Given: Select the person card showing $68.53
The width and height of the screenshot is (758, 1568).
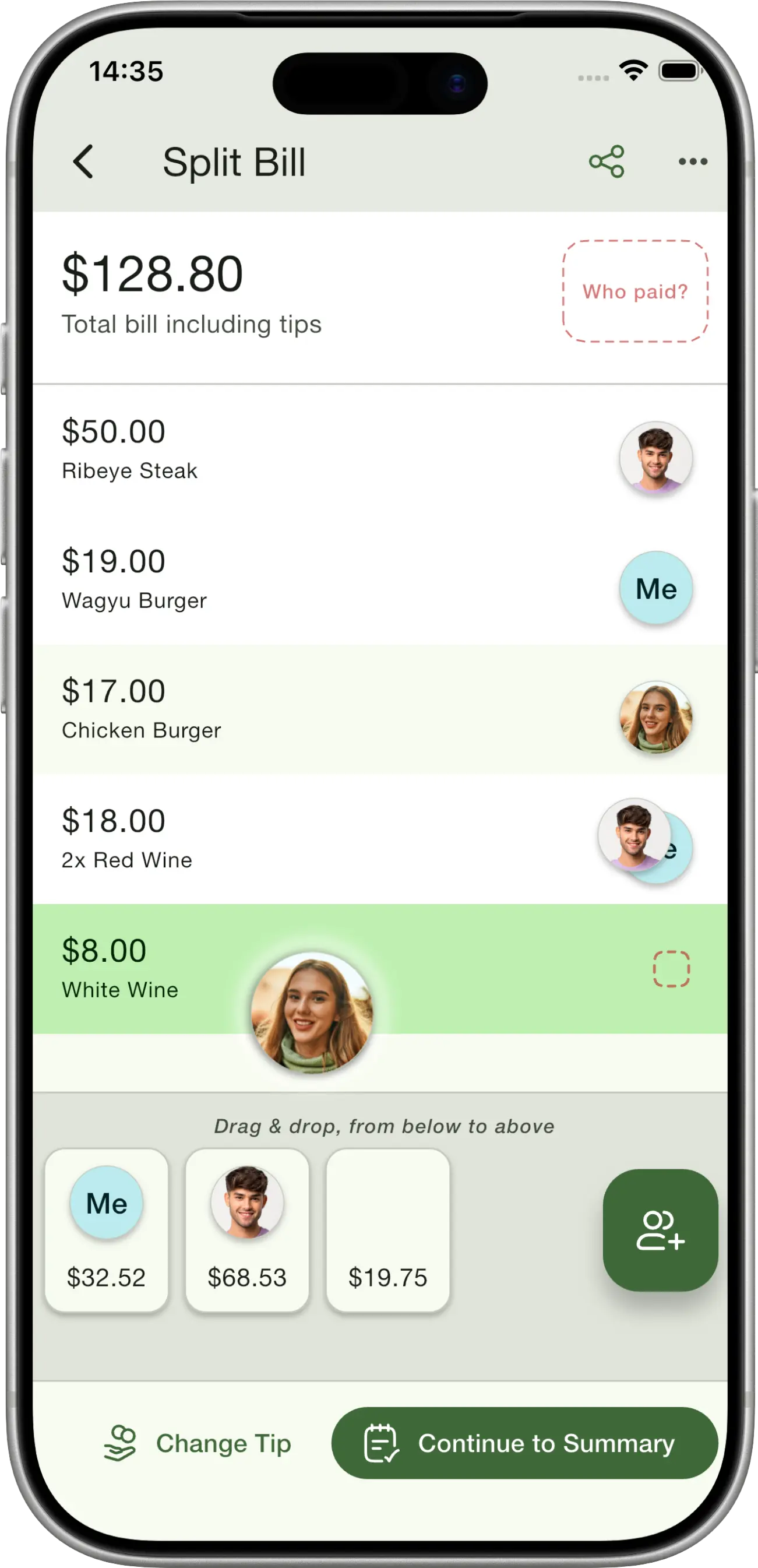Looking at the screenshot, I should coord(247,1230).
